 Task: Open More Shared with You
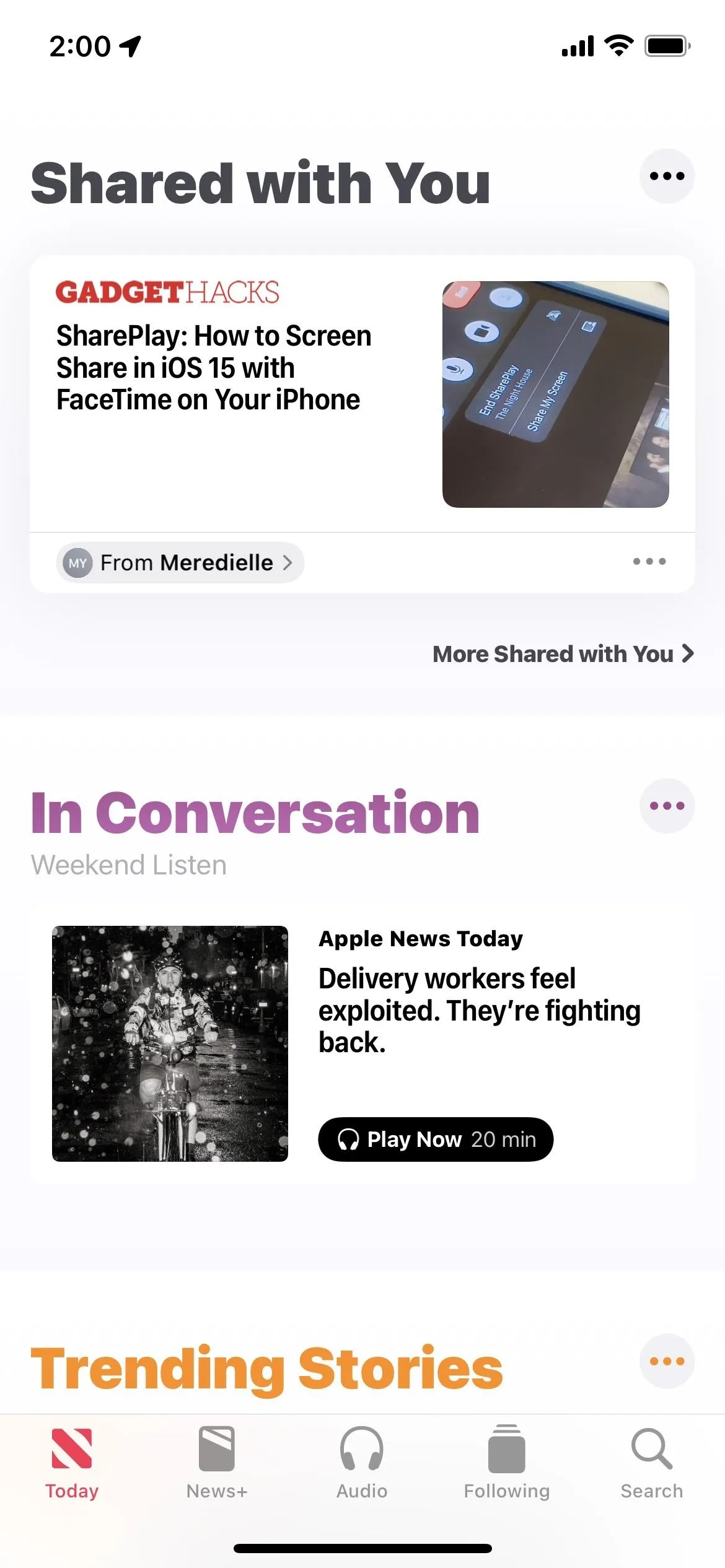tap(563, 654)
